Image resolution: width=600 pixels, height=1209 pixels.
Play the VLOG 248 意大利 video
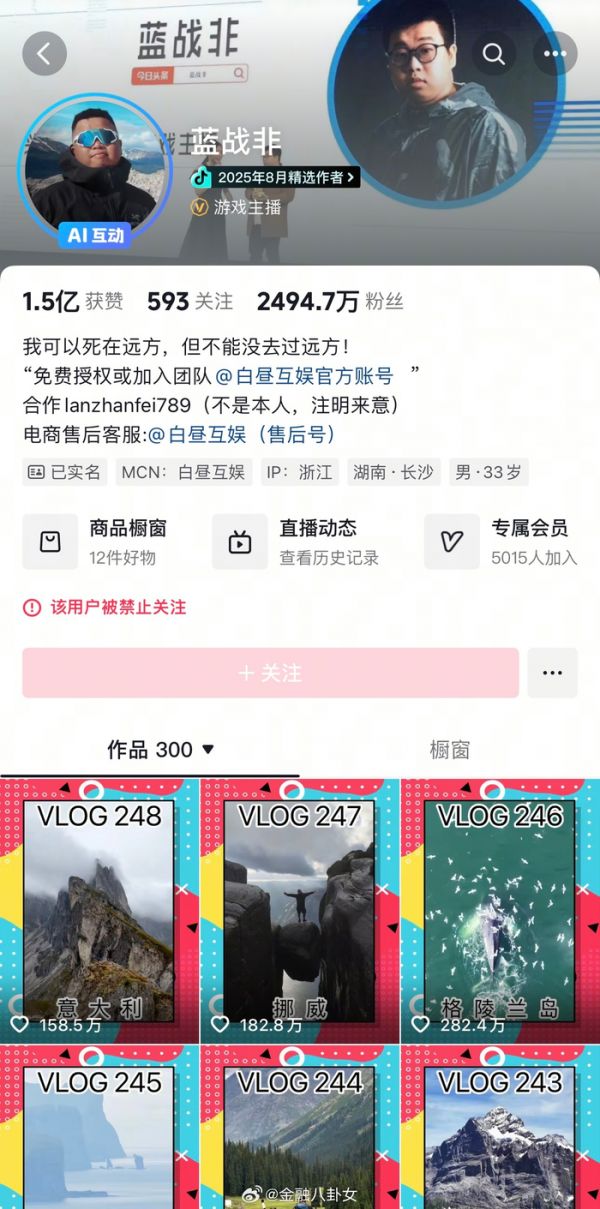click(x=99, y=910)
